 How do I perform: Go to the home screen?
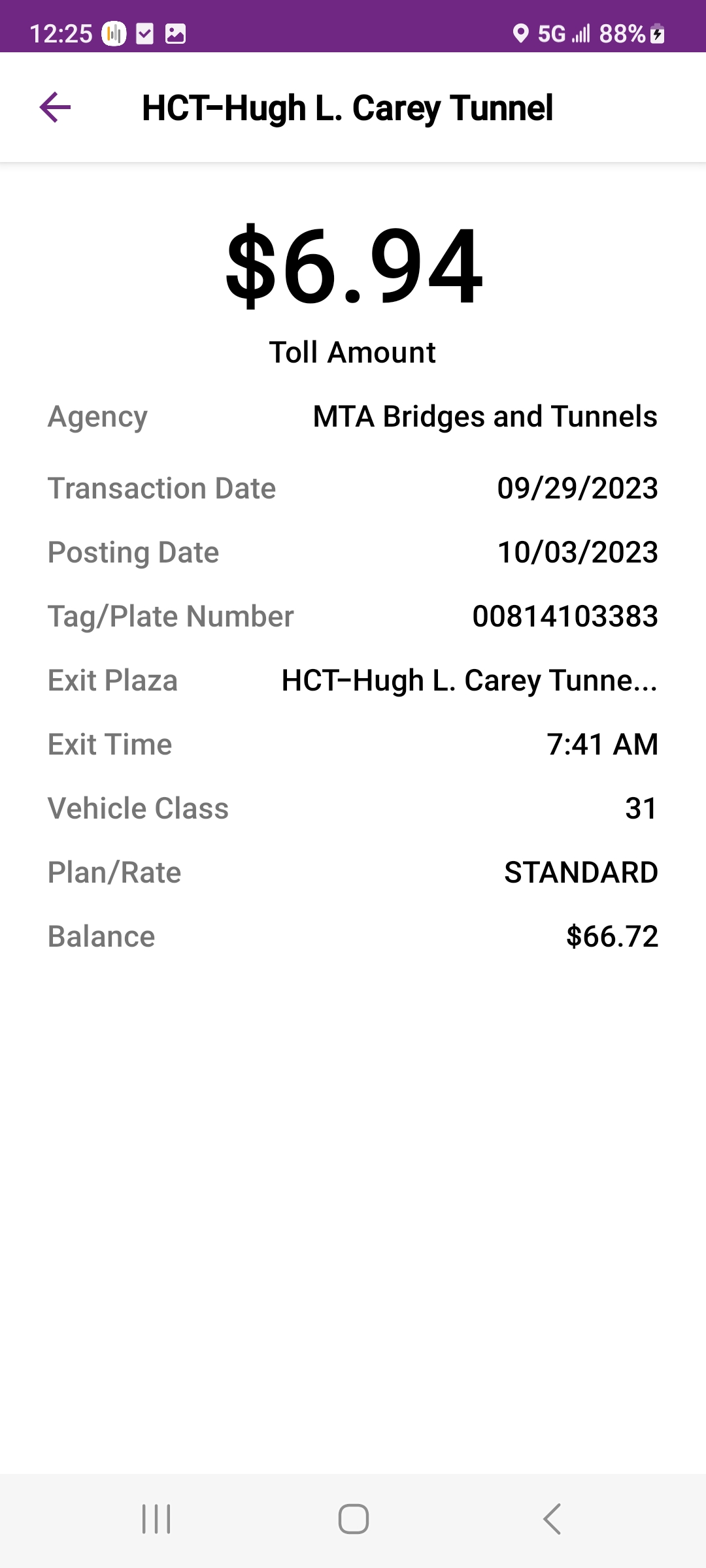point(353,1518)
